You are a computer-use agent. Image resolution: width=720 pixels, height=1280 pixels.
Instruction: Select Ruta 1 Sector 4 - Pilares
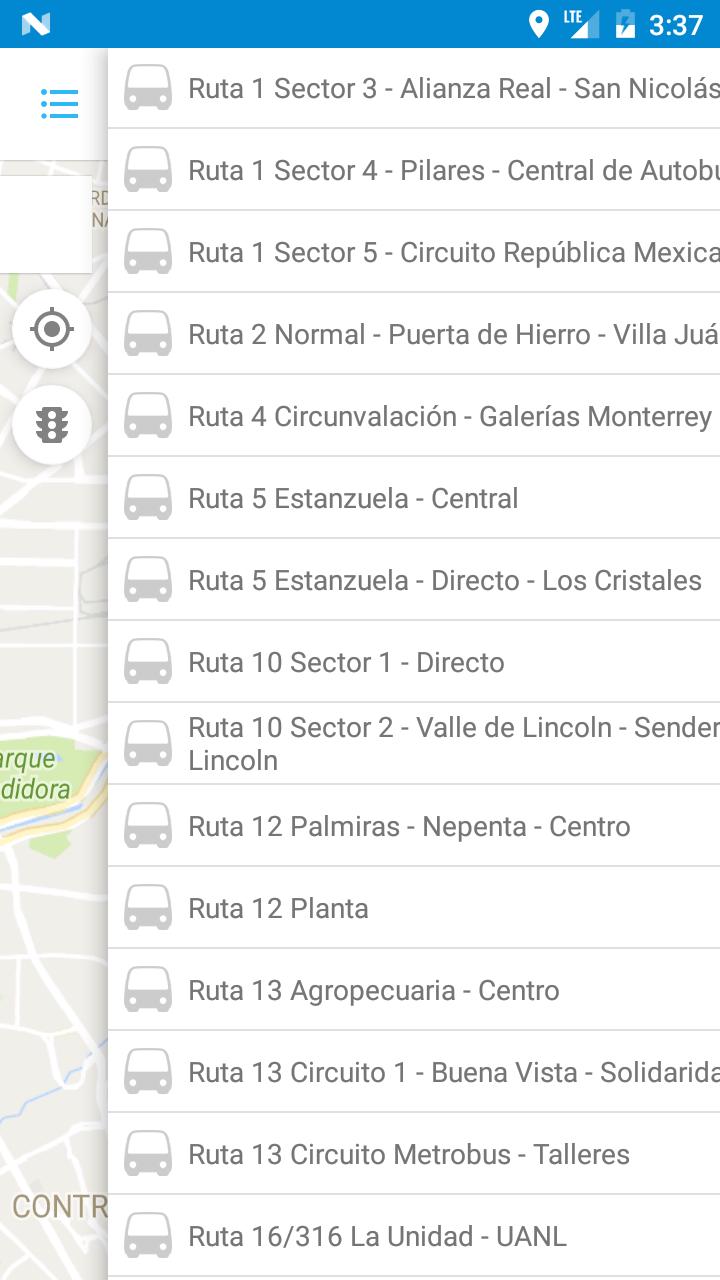(x=414, y=170)
